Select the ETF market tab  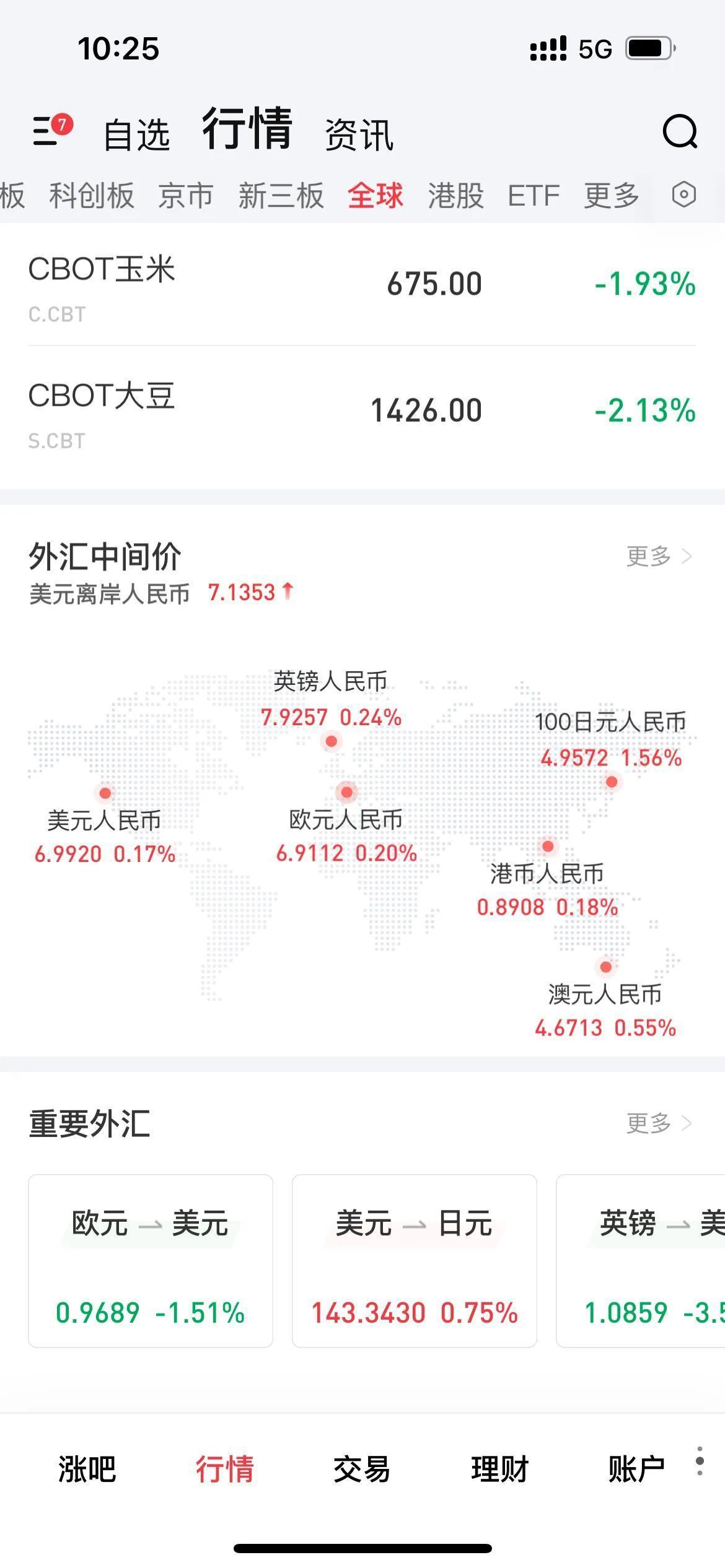pos(534,196)
